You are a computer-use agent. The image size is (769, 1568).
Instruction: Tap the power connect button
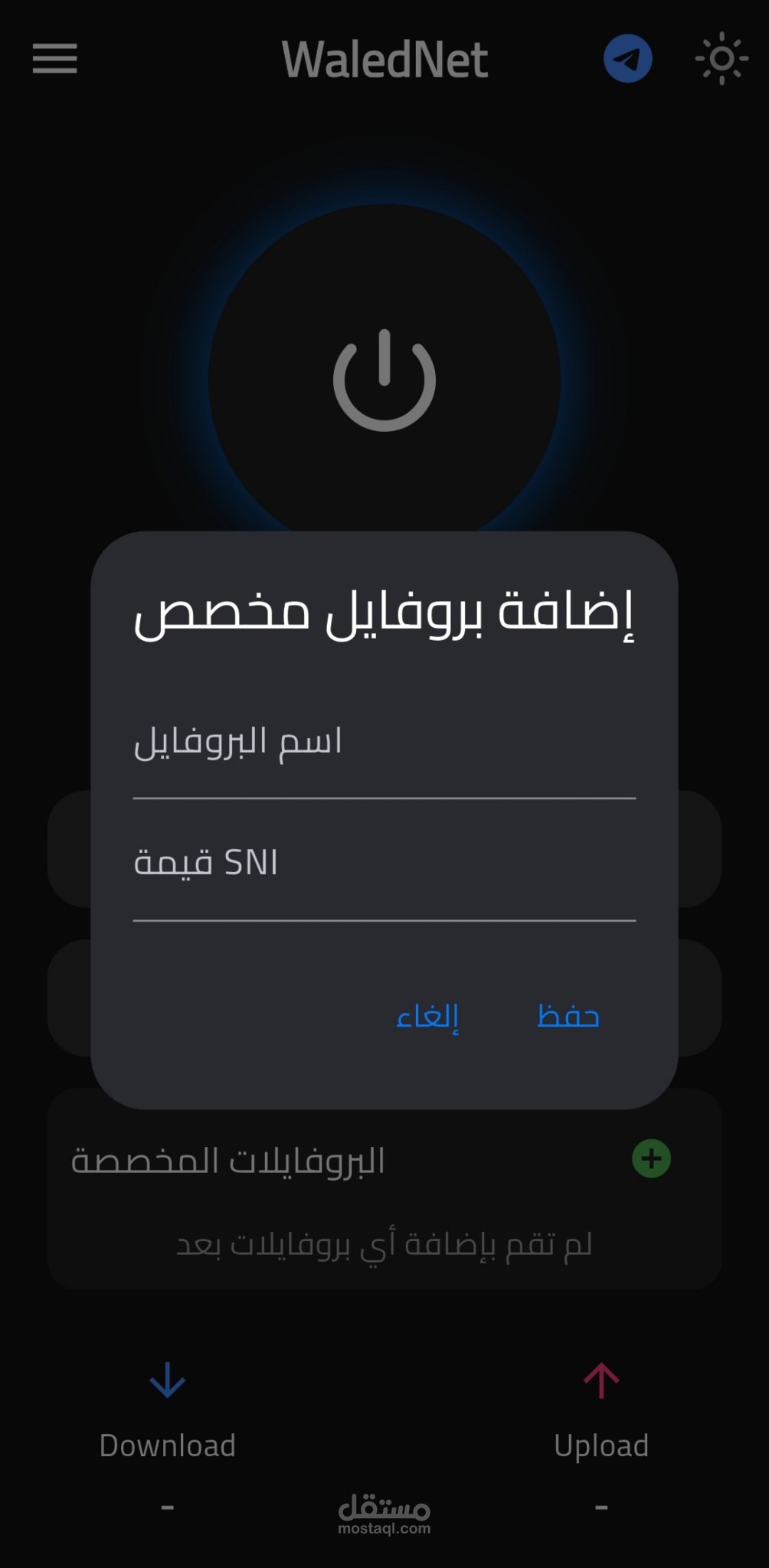(384, 381)
